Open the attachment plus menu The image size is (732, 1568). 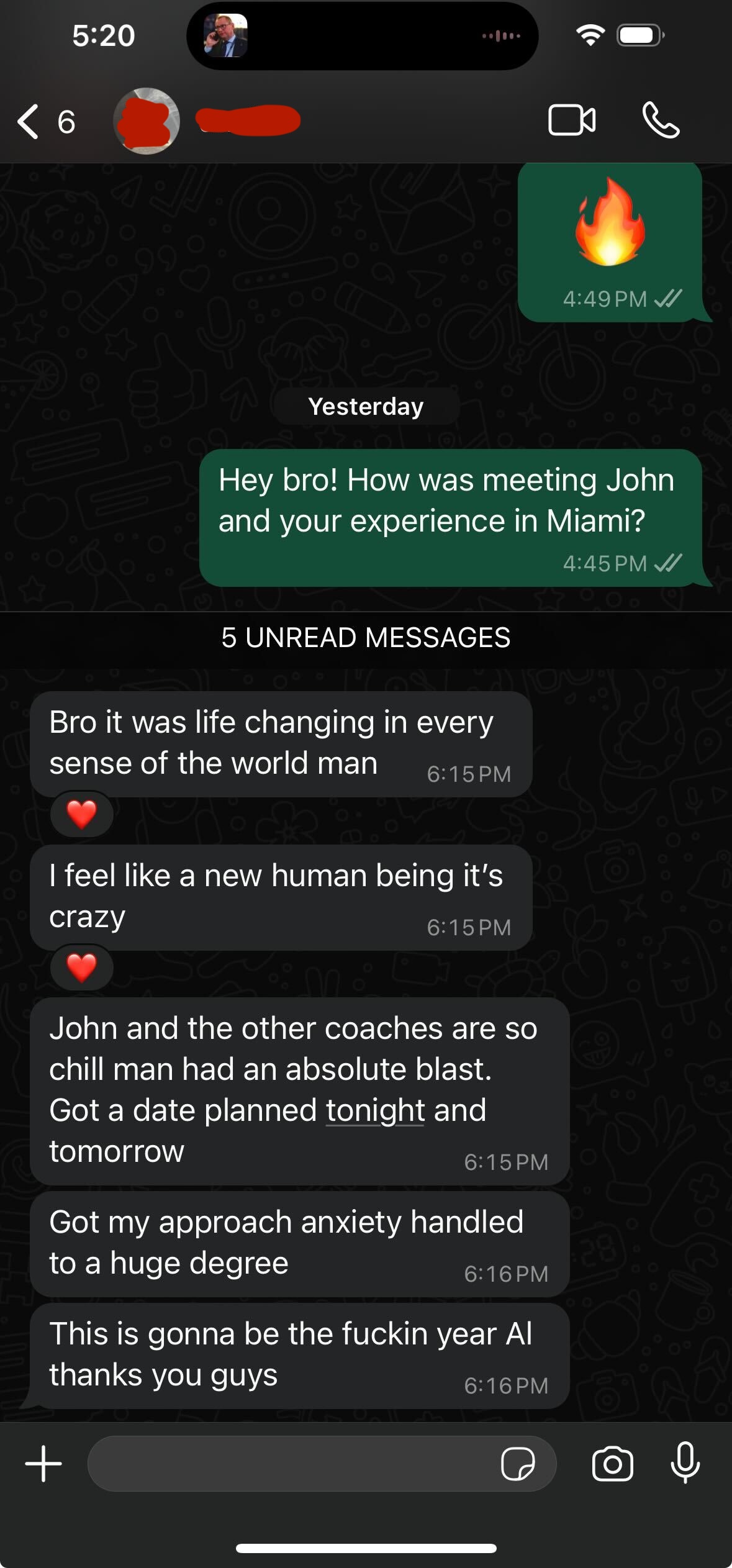43,1464
